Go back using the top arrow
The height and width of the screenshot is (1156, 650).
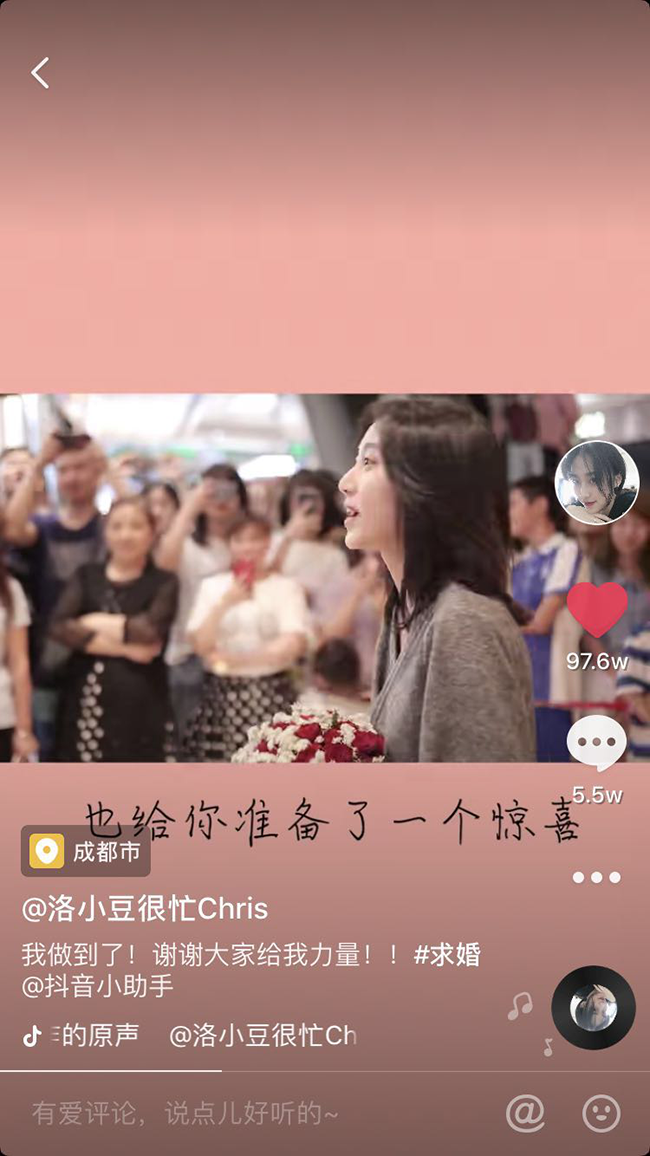[x=40, y=73]
